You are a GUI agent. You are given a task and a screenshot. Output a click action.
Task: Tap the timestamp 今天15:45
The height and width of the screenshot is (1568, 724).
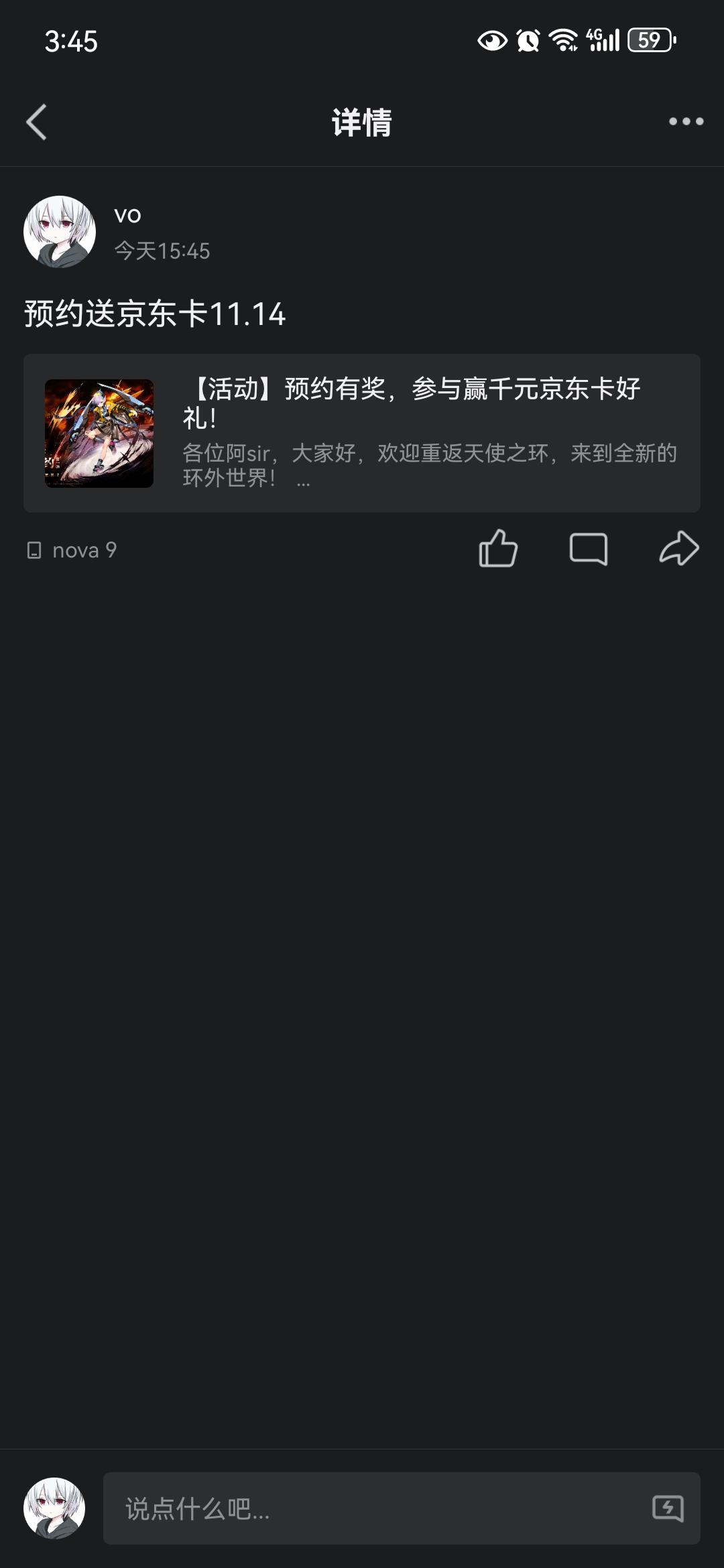tap(161, 250)
